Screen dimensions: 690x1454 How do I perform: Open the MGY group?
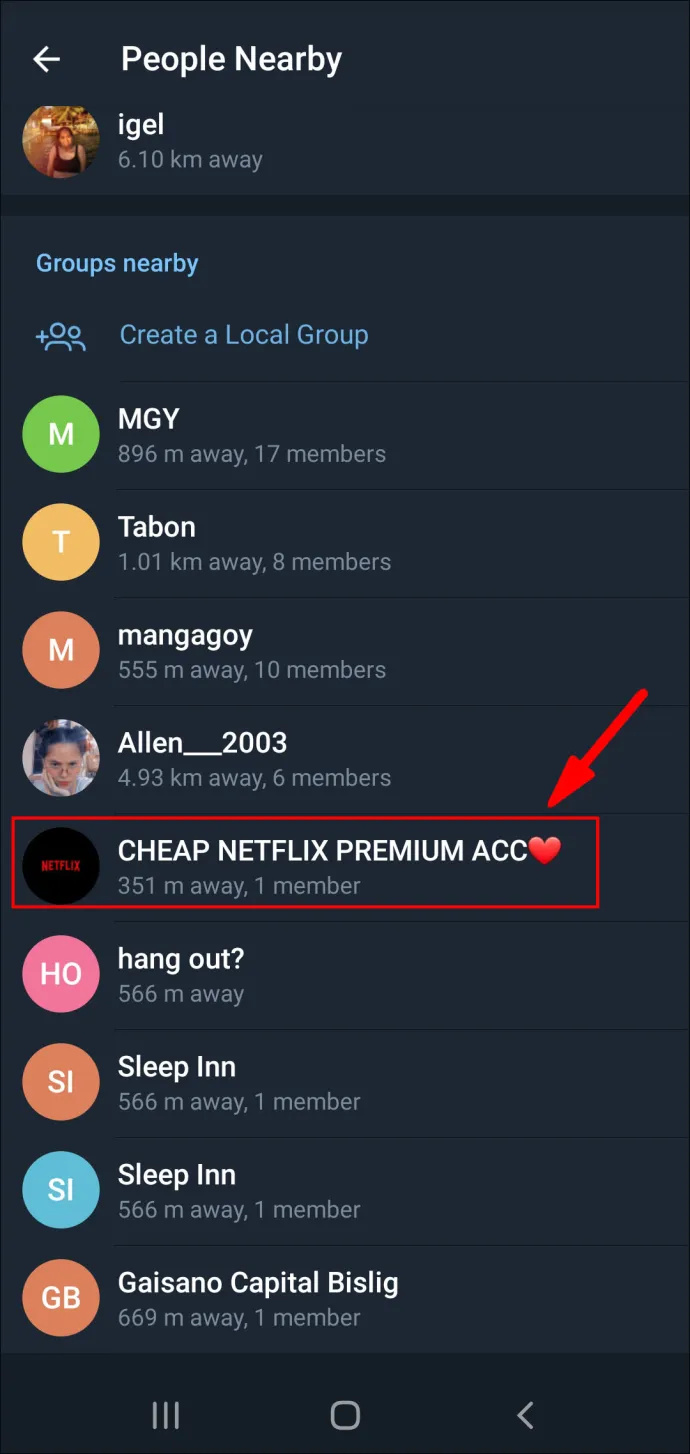point(345,435)
